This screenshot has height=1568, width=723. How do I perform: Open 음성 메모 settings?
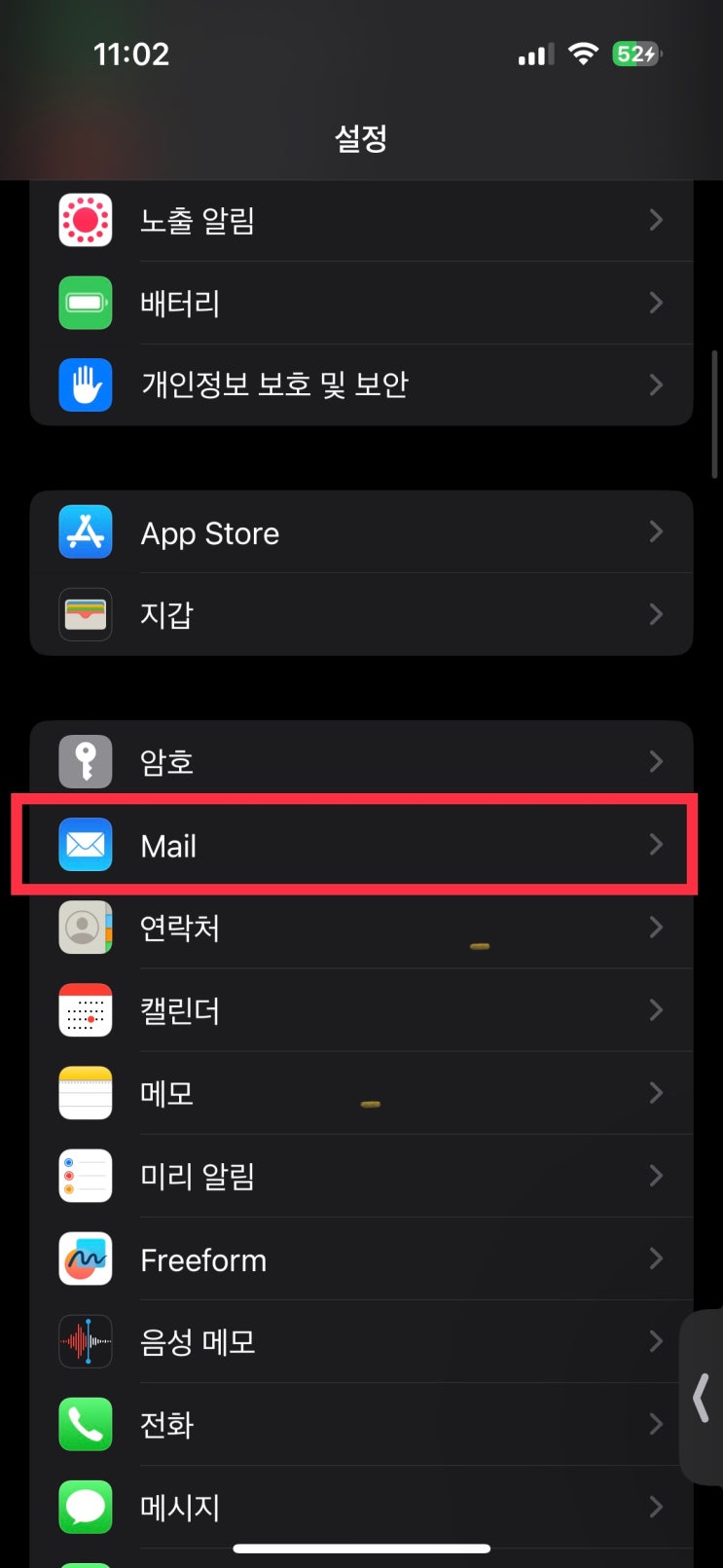361,1341
